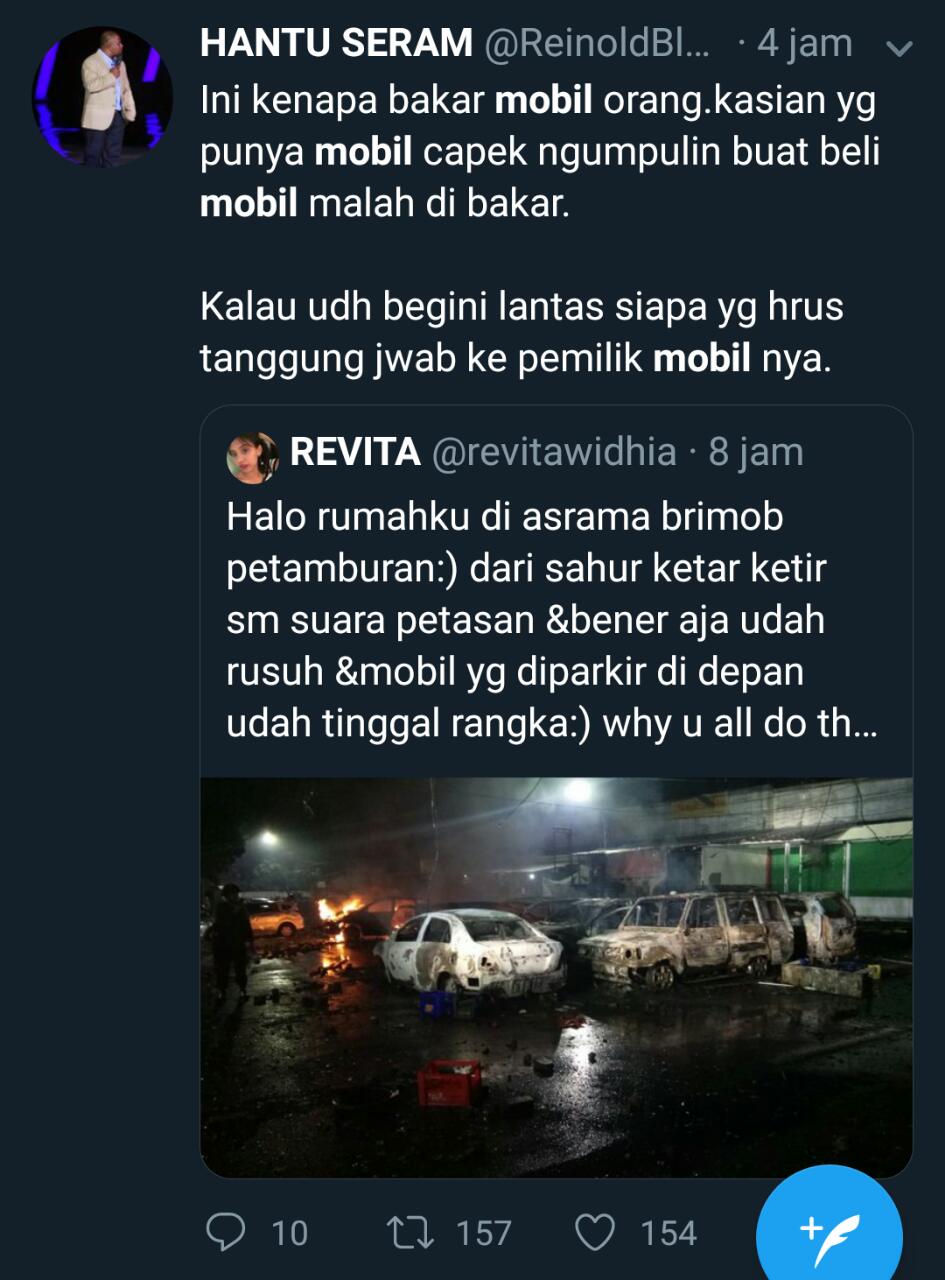Open the tweet options dropdown arrow

click(899, 48)
